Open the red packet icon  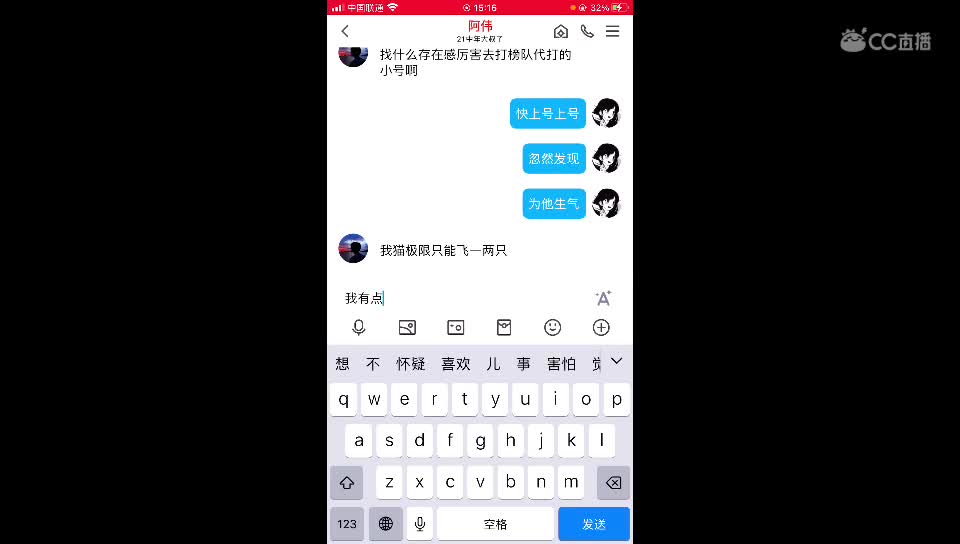point(504,327)
